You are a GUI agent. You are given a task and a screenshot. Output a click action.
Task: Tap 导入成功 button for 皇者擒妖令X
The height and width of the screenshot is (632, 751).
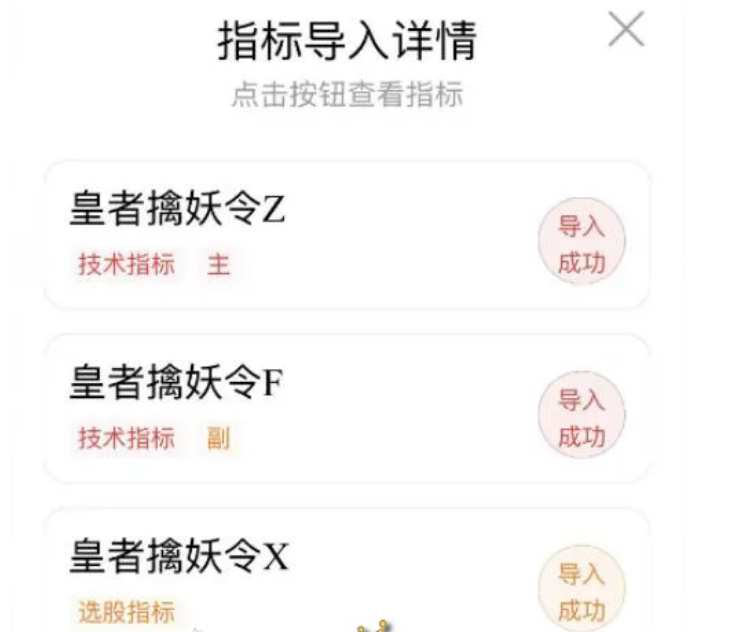click(x=581, y=590)
